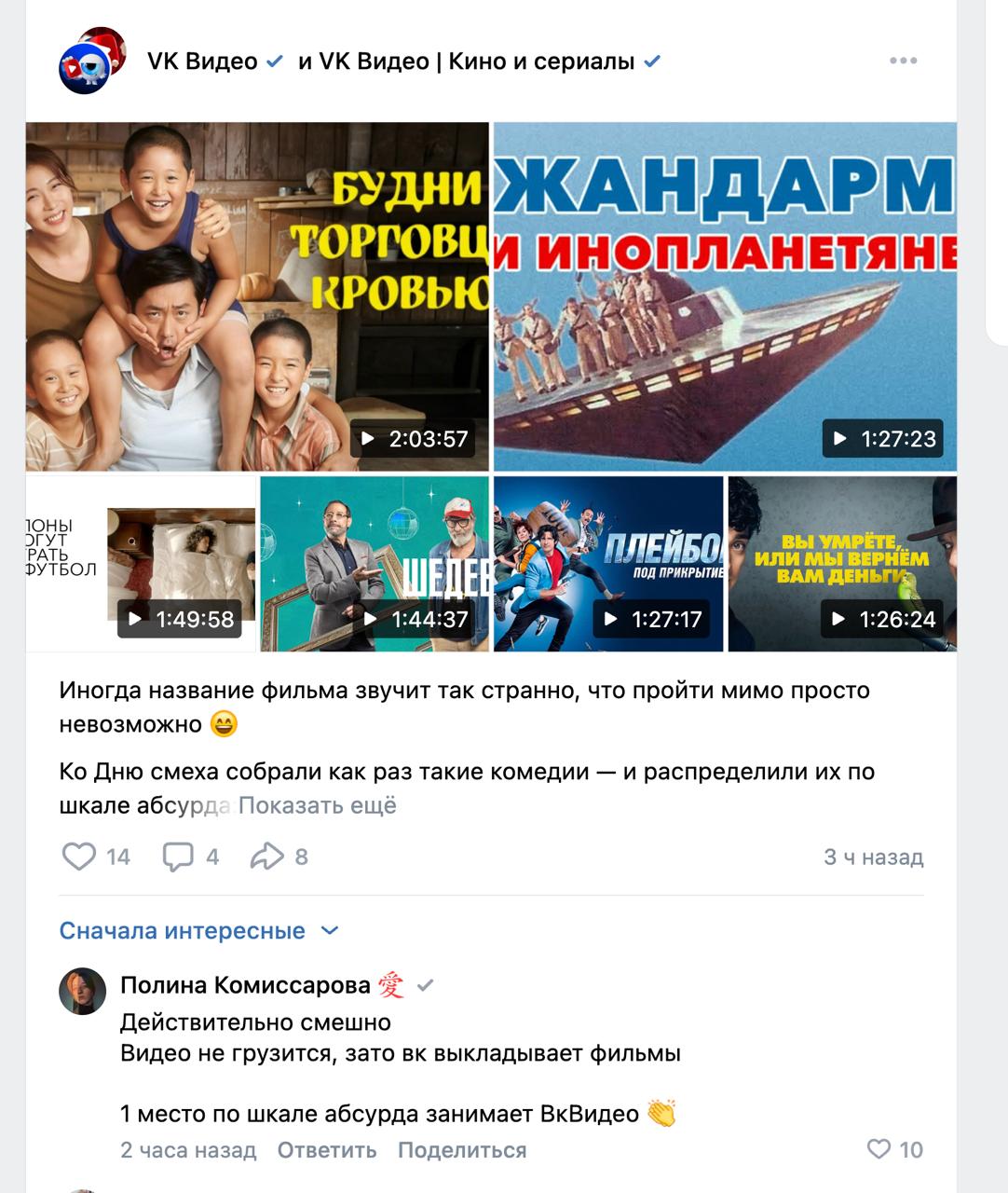Share the VK Видео post
Screen dimensions: 1008x1193
(x=267, y=857)
